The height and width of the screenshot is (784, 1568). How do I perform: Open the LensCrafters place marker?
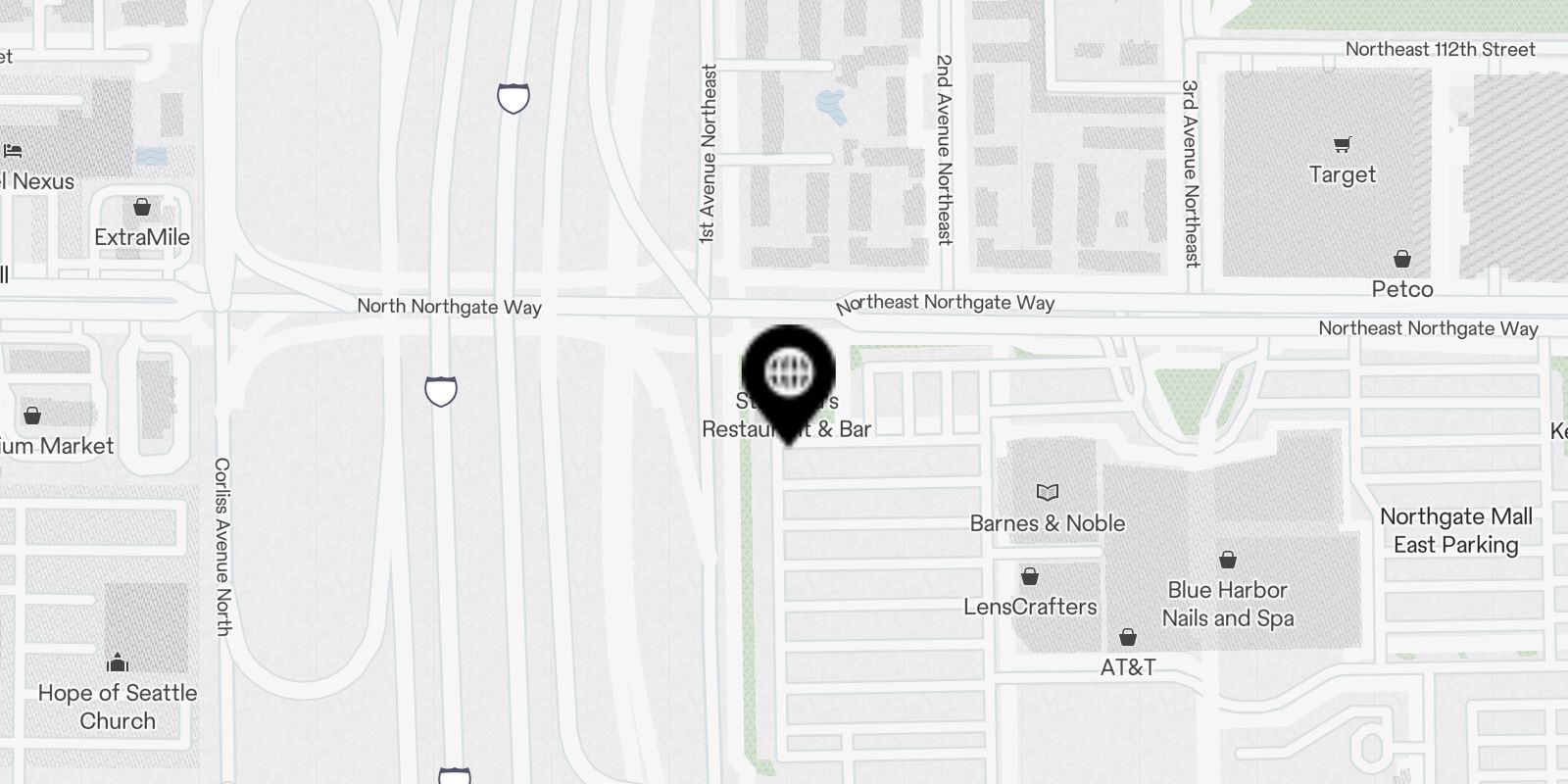pos(1029,576)
